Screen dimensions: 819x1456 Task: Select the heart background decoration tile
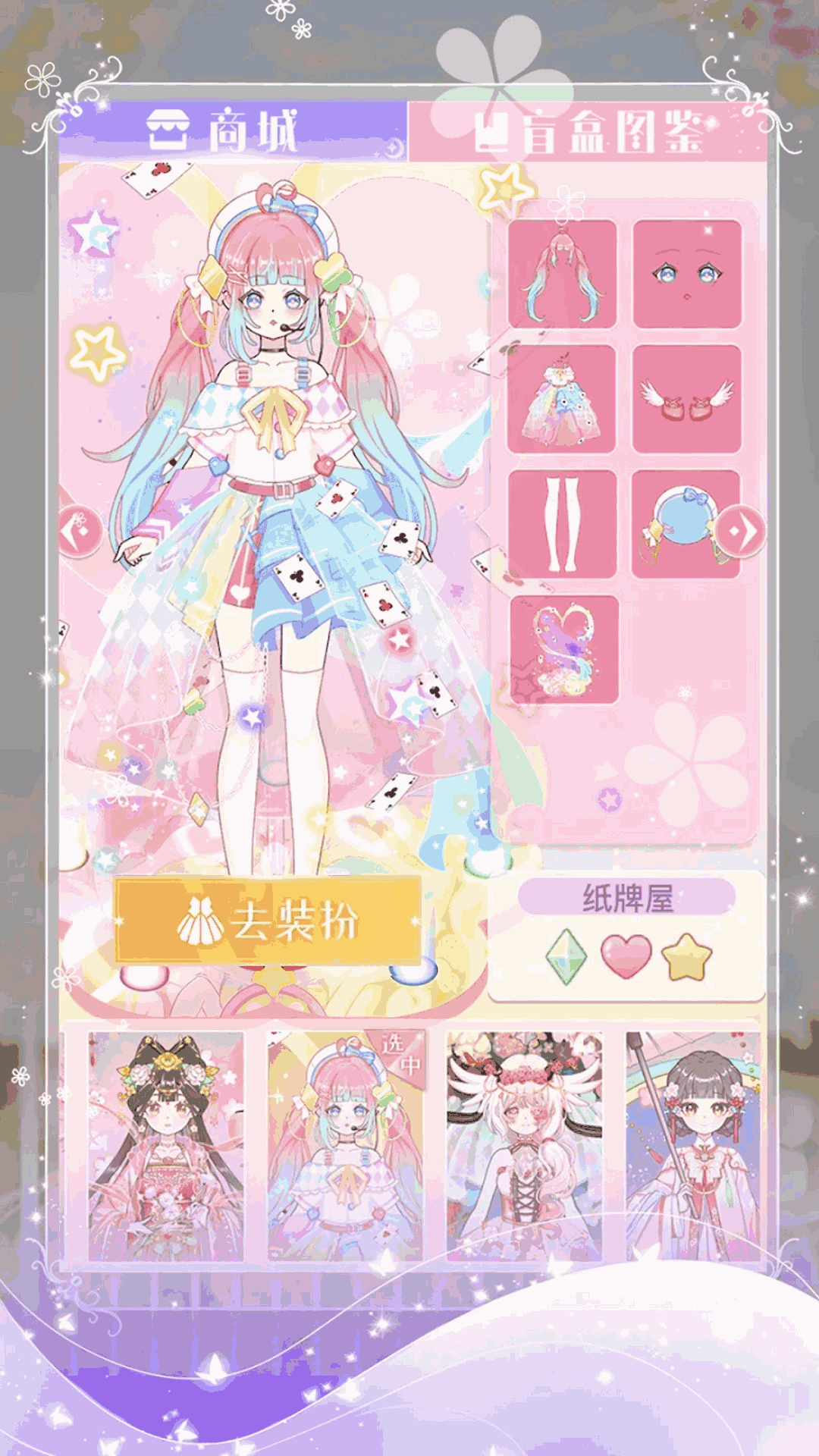pyautogui.click(x=564, y=650)
